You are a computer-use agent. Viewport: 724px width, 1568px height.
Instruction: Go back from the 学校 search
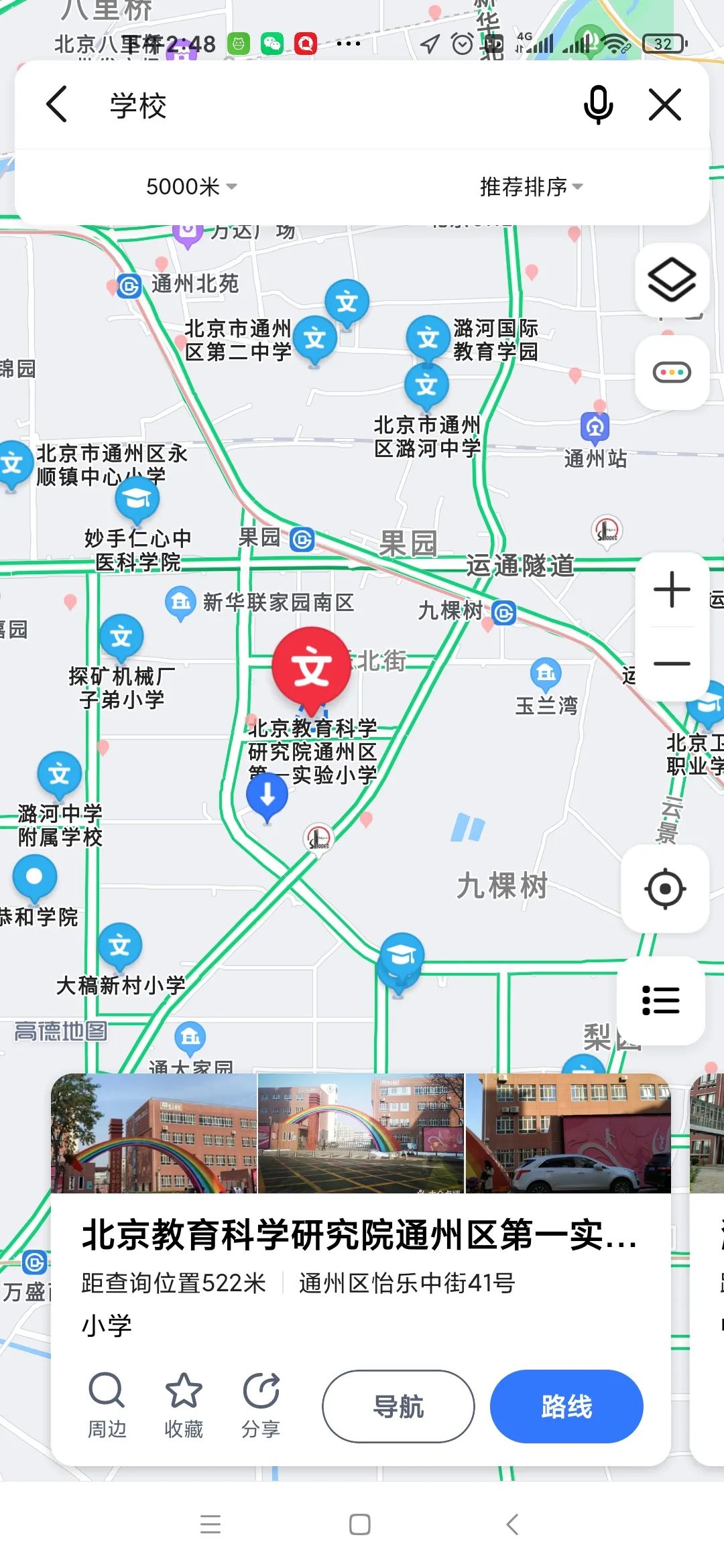tap(57, 105)
